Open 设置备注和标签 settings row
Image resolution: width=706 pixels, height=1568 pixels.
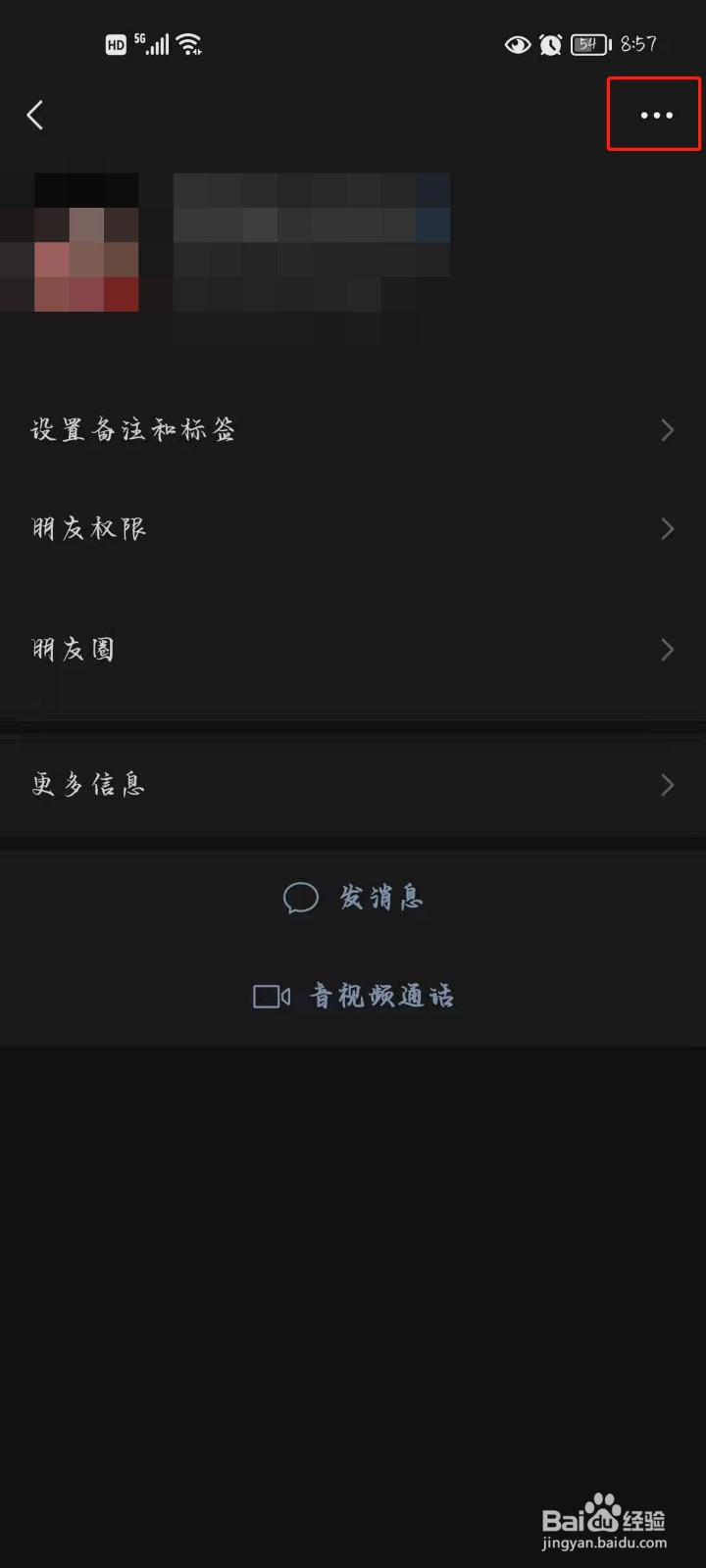pyautogui.click(x=132, y=429)
